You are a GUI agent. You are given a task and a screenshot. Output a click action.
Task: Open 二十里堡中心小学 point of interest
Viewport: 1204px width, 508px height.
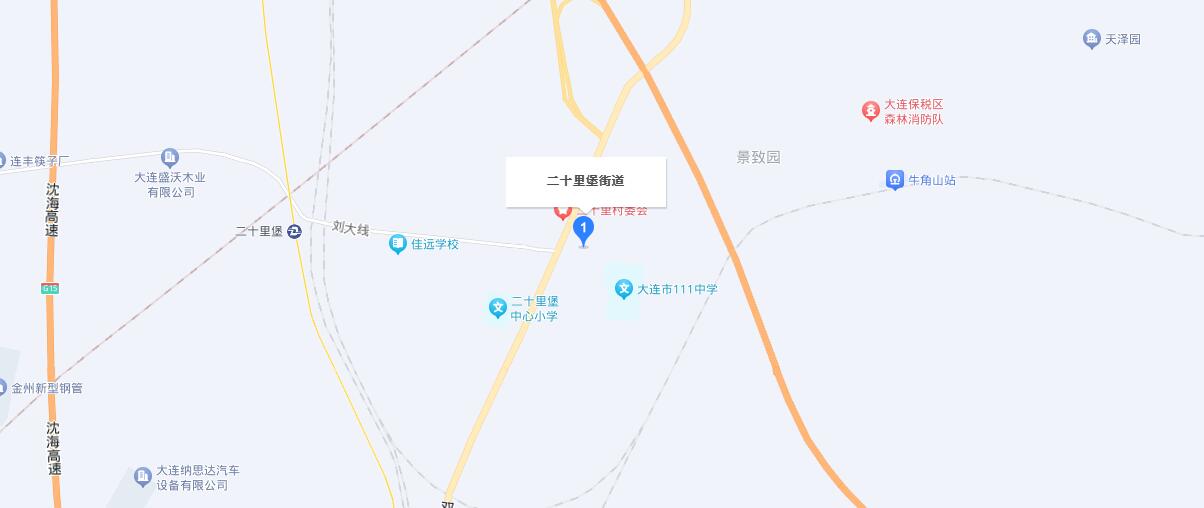coord(497,308)
